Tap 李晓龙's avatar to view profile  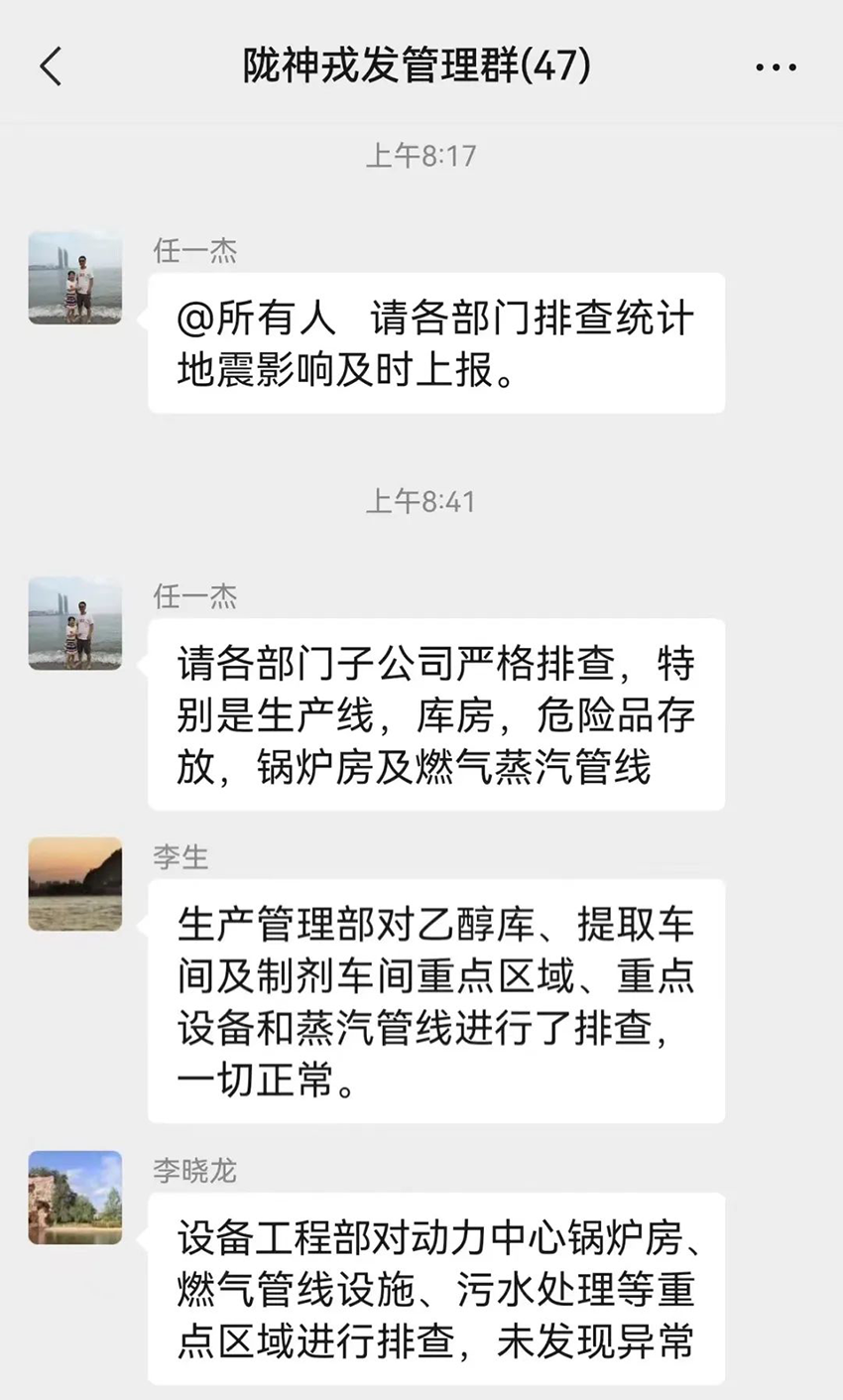coord(75,1198)
